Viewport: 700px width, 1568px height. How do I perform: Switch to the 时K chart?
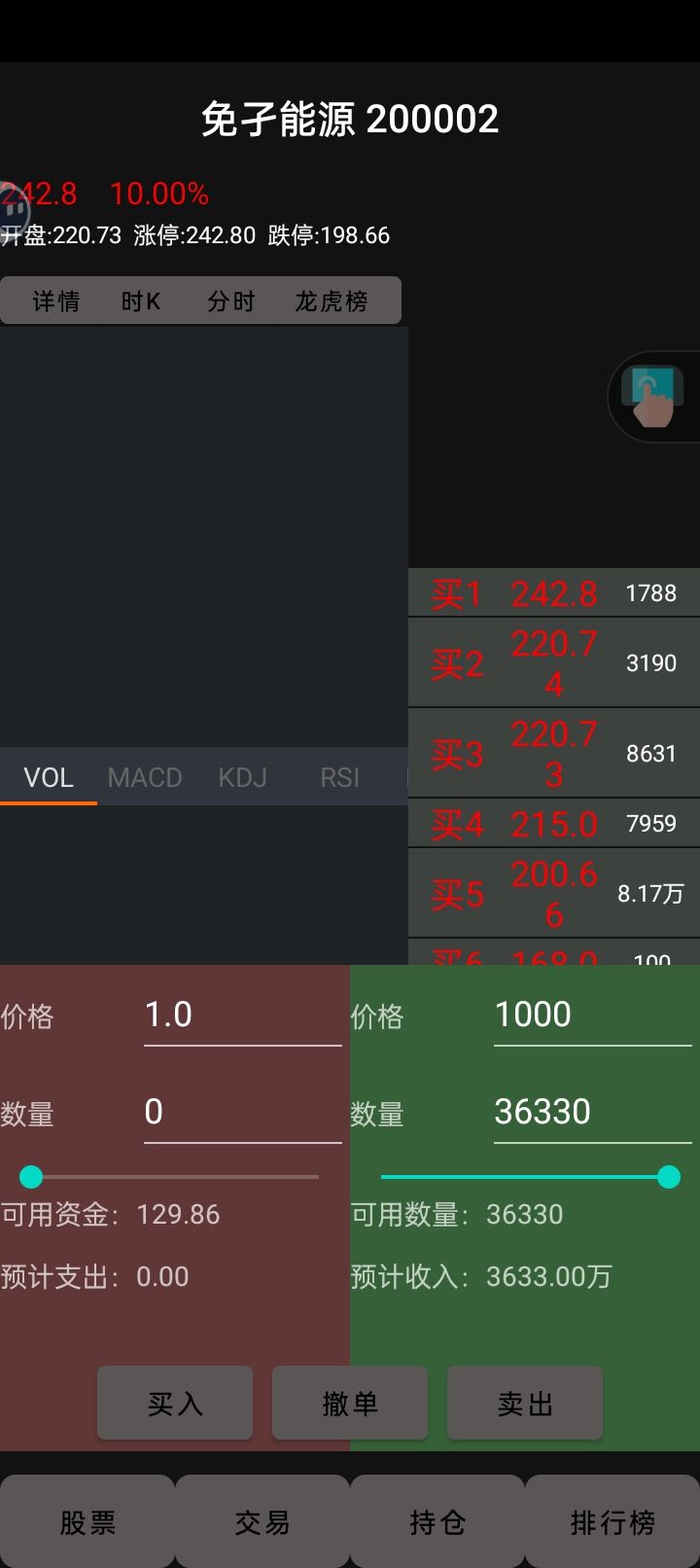(141, 301)
